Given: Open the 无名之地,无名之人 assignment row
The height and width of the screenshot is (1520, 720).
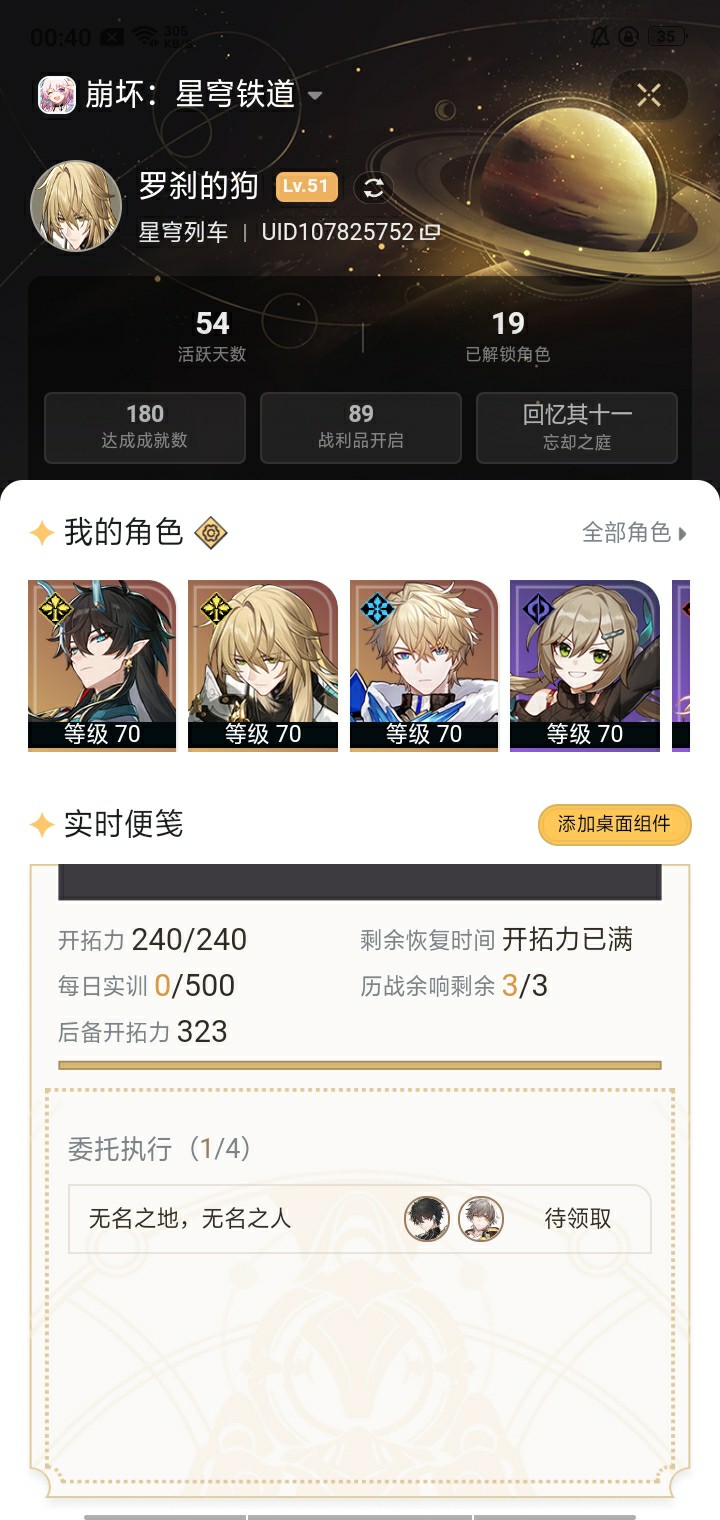Looking at the screenshot, I should (x=359, y=1219).
